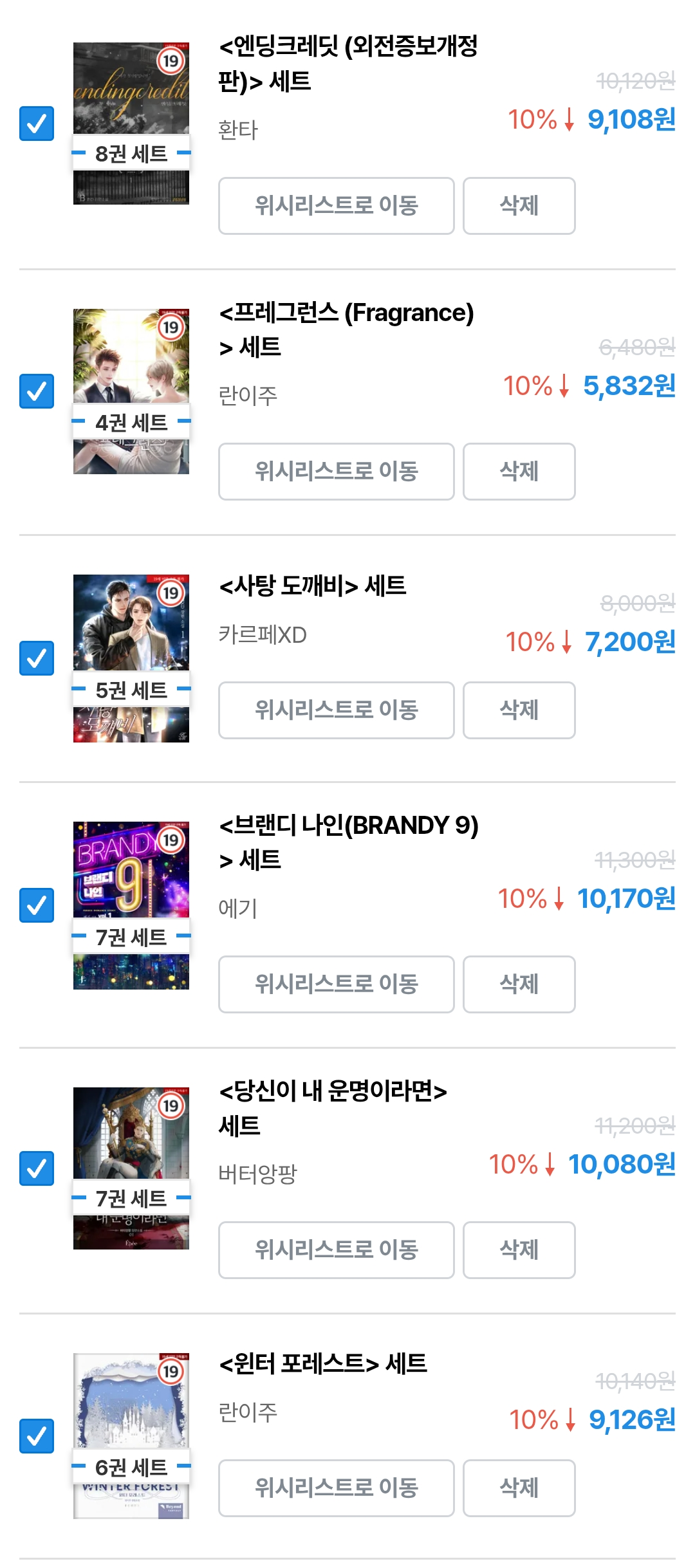Delete 브랜디 나인 세트 from the cart
Image resolution: width=695 pixels, height=1568 pixels.
(519, 984)
